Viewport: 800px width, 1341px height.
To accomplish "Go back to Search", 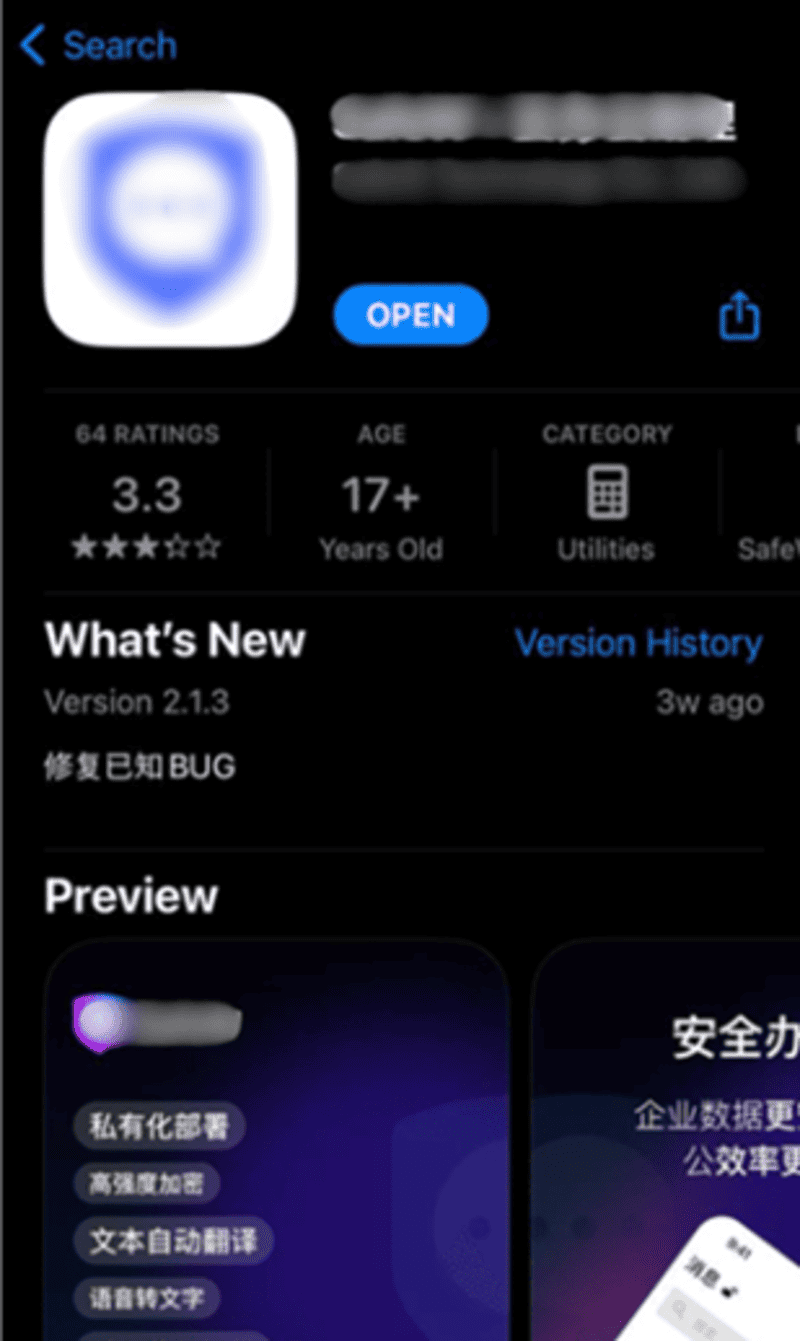I will (x=98, y=46).
